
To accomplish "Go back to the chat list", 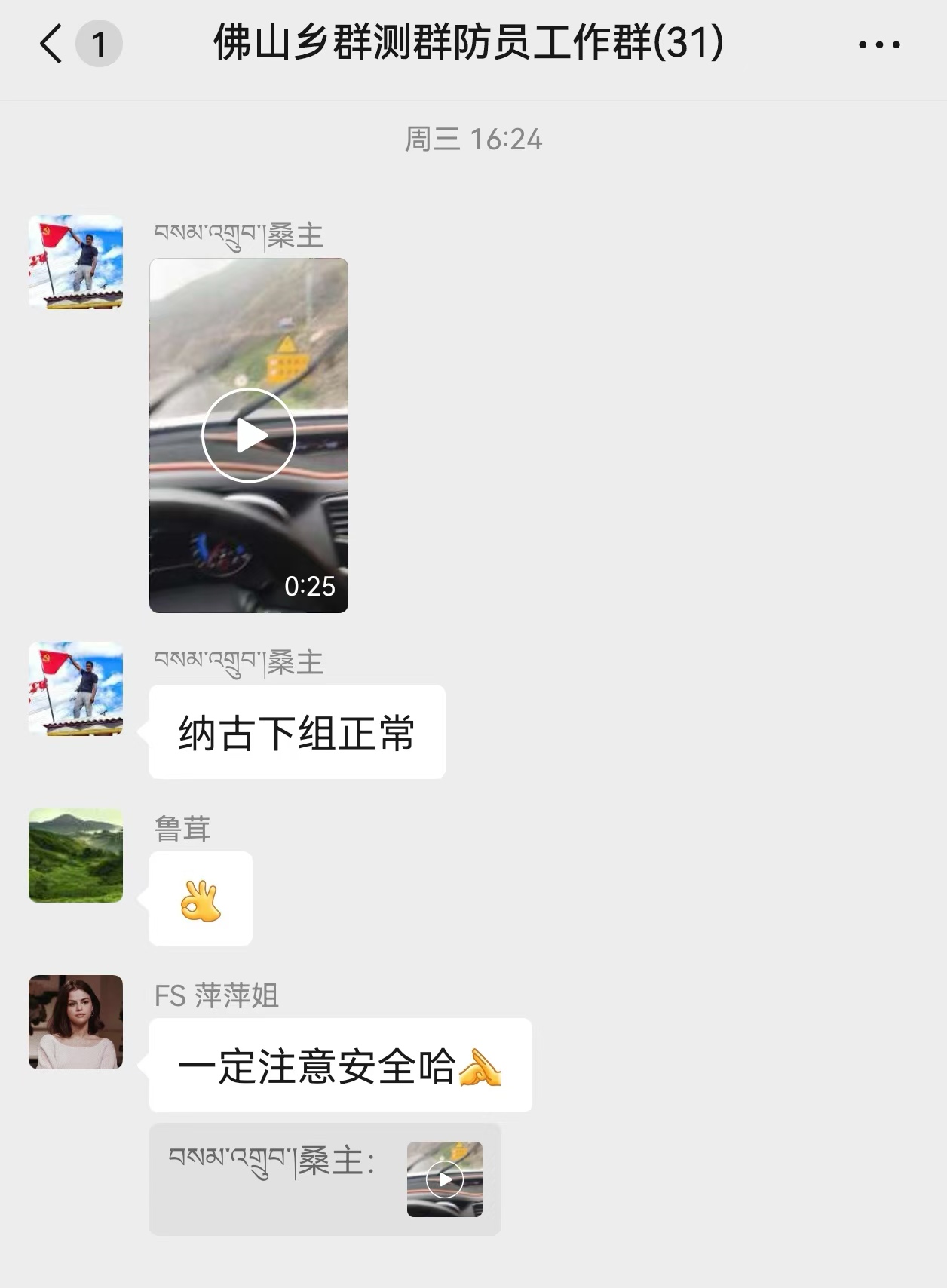I will coord(51,43).
